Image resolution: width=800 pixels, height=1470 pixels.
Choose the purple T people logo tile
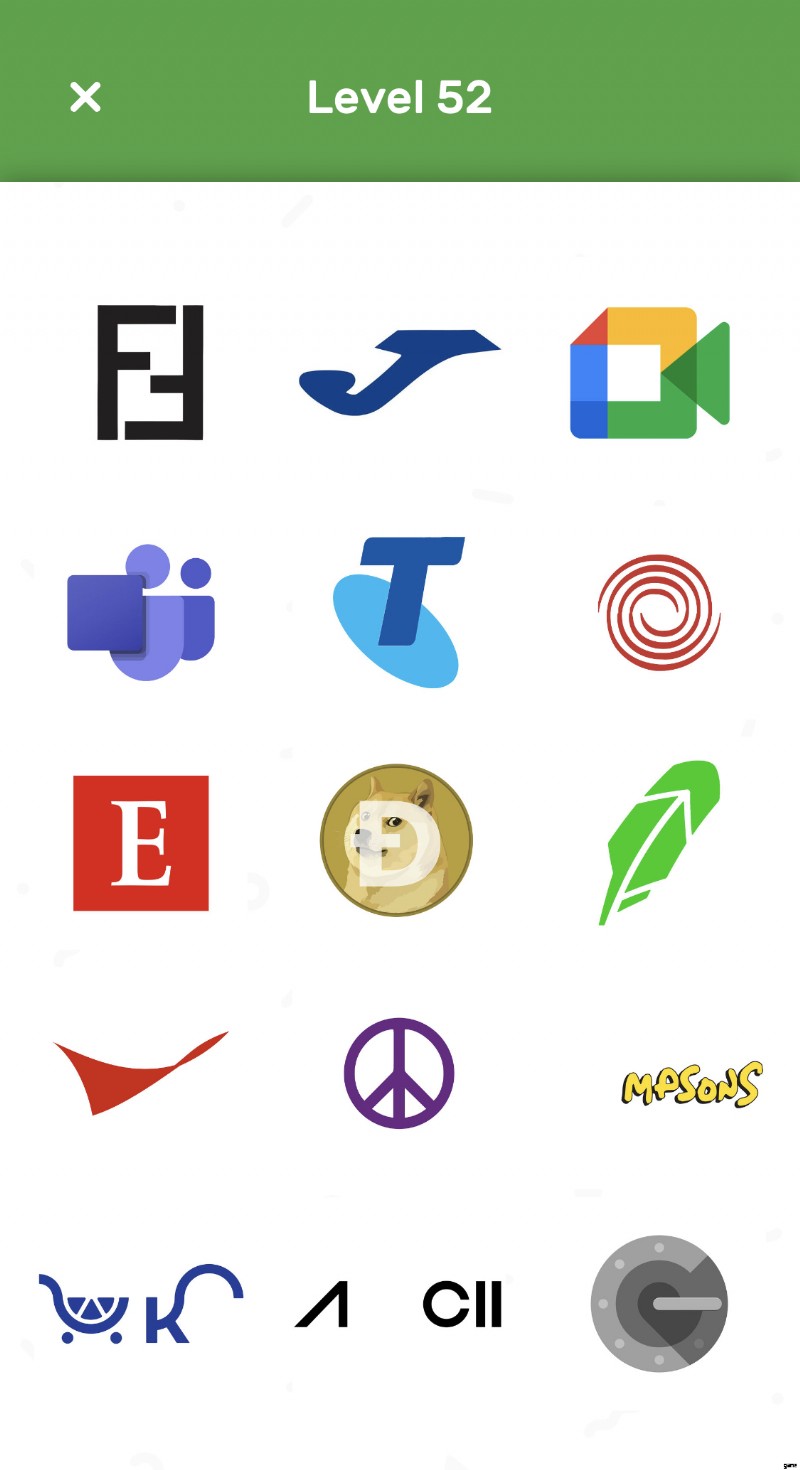pyautogui.click(x=141, y=612)
